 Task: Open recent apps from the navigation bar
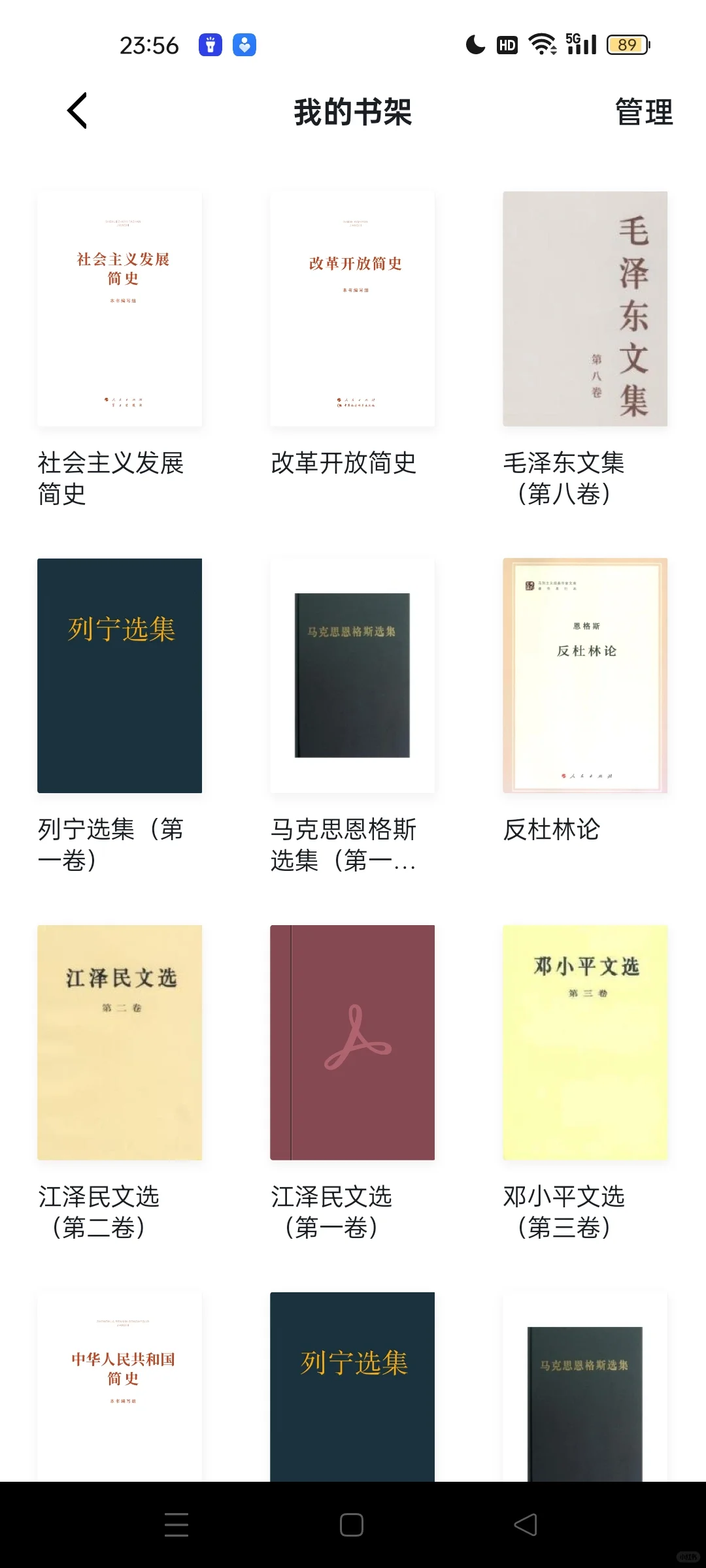click(176, 1525)
